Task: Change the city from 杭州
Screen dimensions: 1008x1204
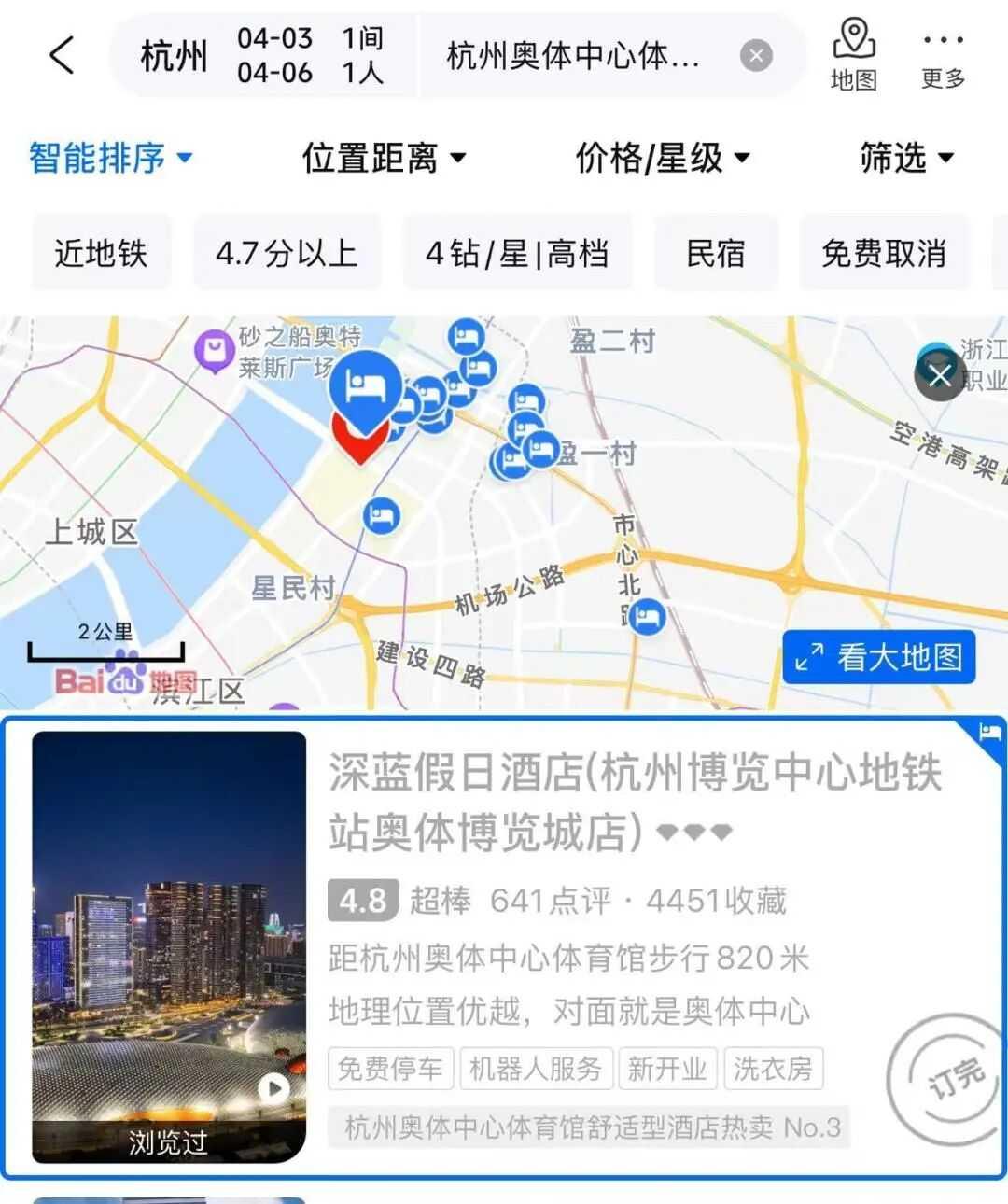Action: (174, 56)
